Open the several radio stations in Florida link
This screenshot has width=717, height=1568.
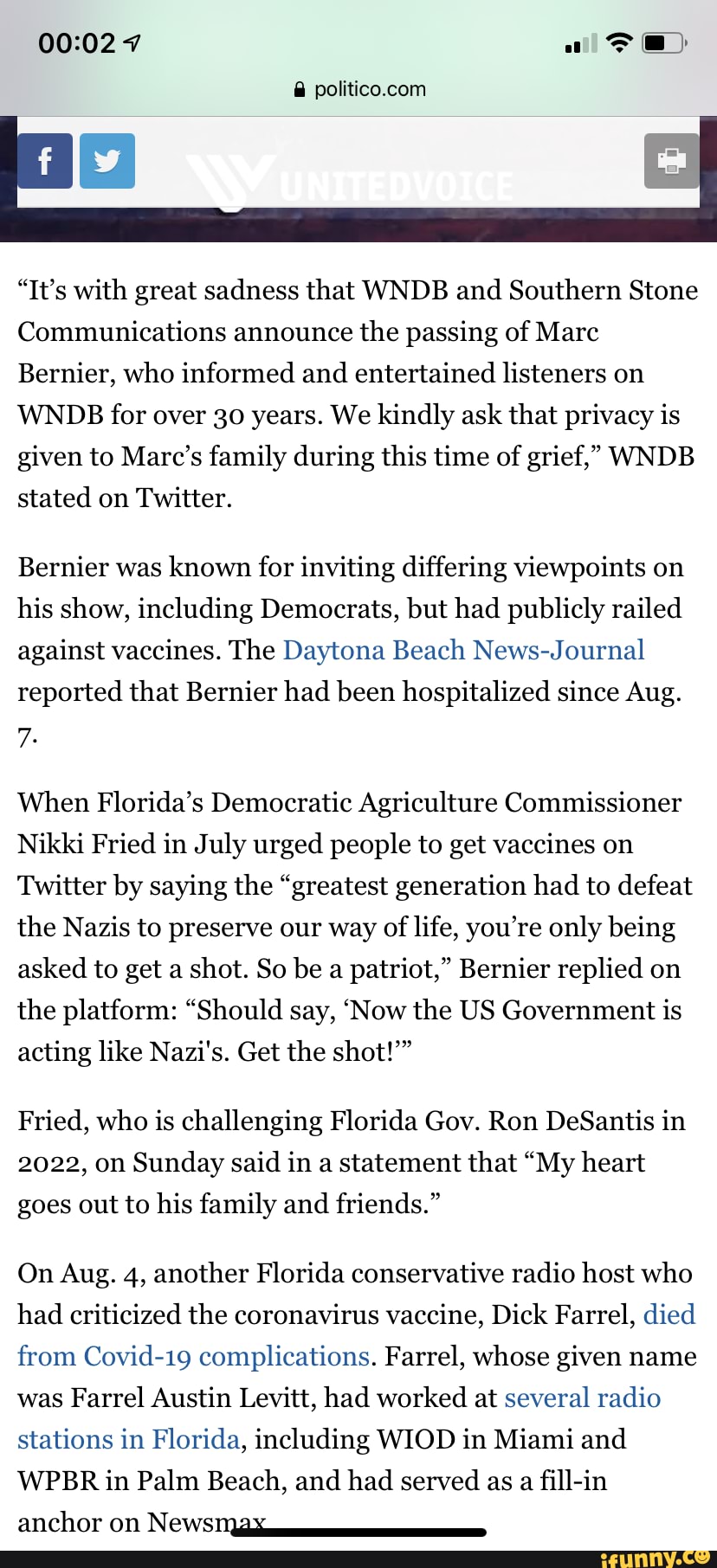(339, 1418)
